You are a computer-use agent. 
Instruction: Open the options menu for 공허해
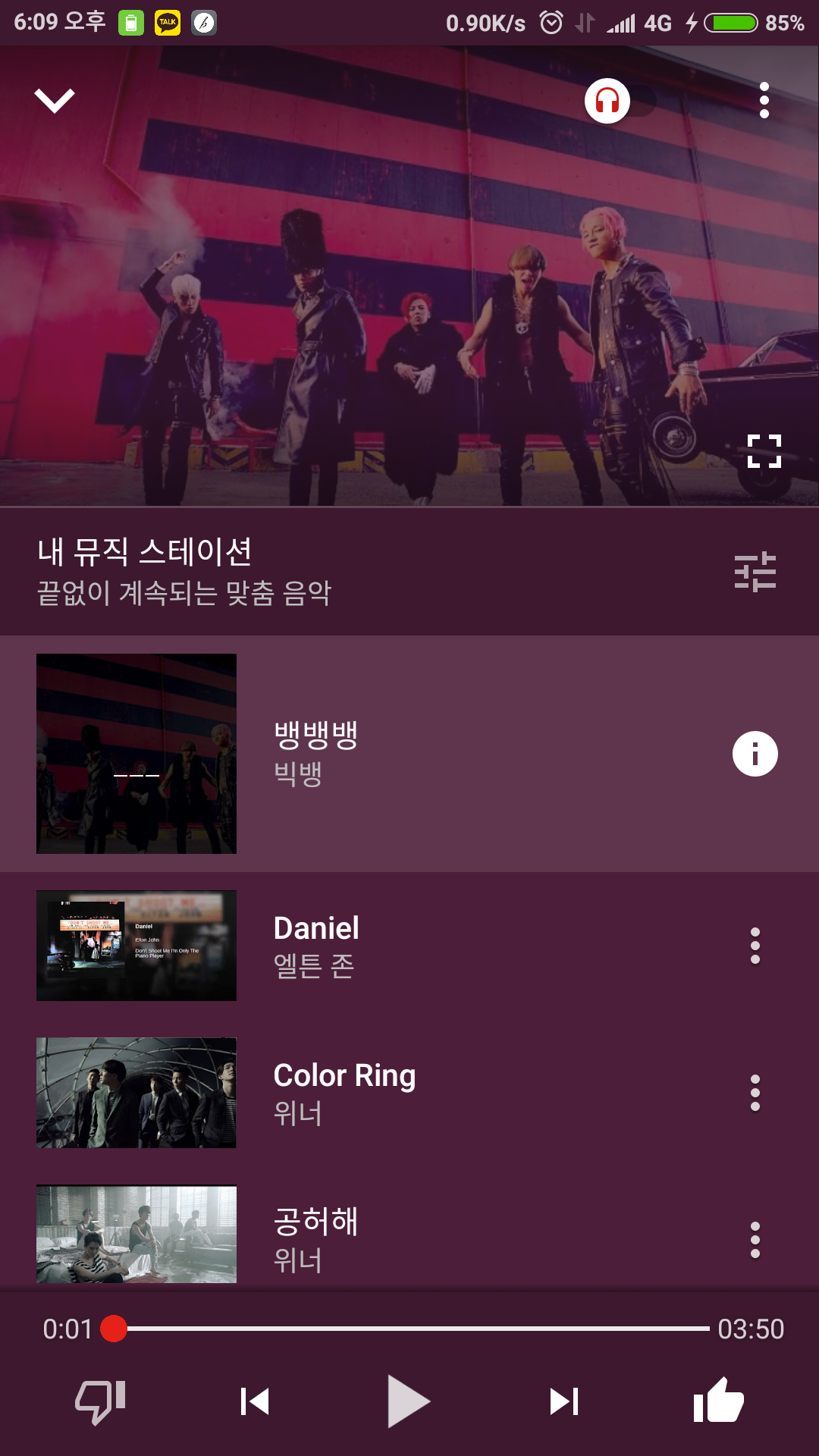pyautogui.click(x=755, y=1239)
